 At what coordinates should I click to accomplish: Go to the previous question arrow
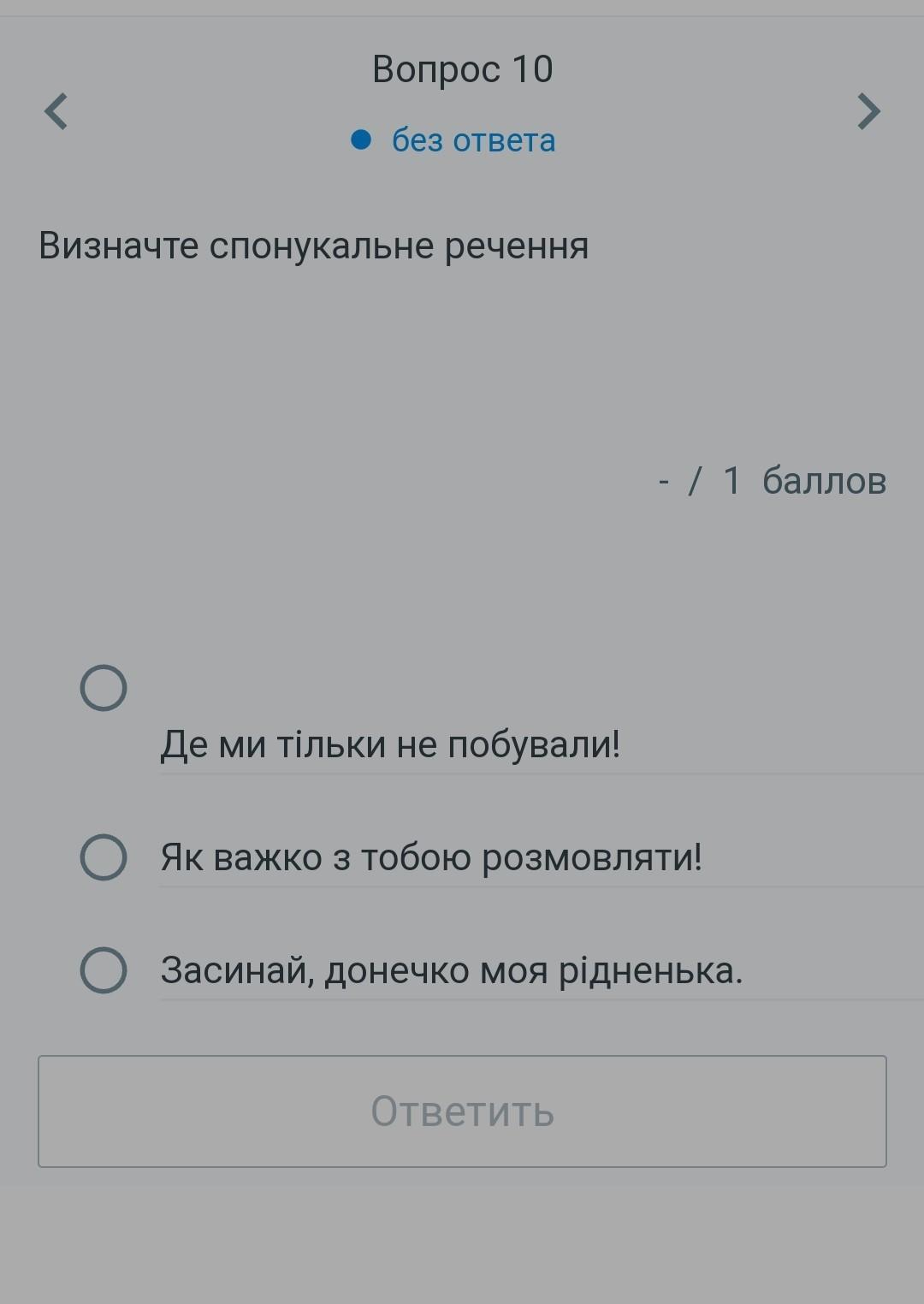pyautogui.click(x=56, y=111)
